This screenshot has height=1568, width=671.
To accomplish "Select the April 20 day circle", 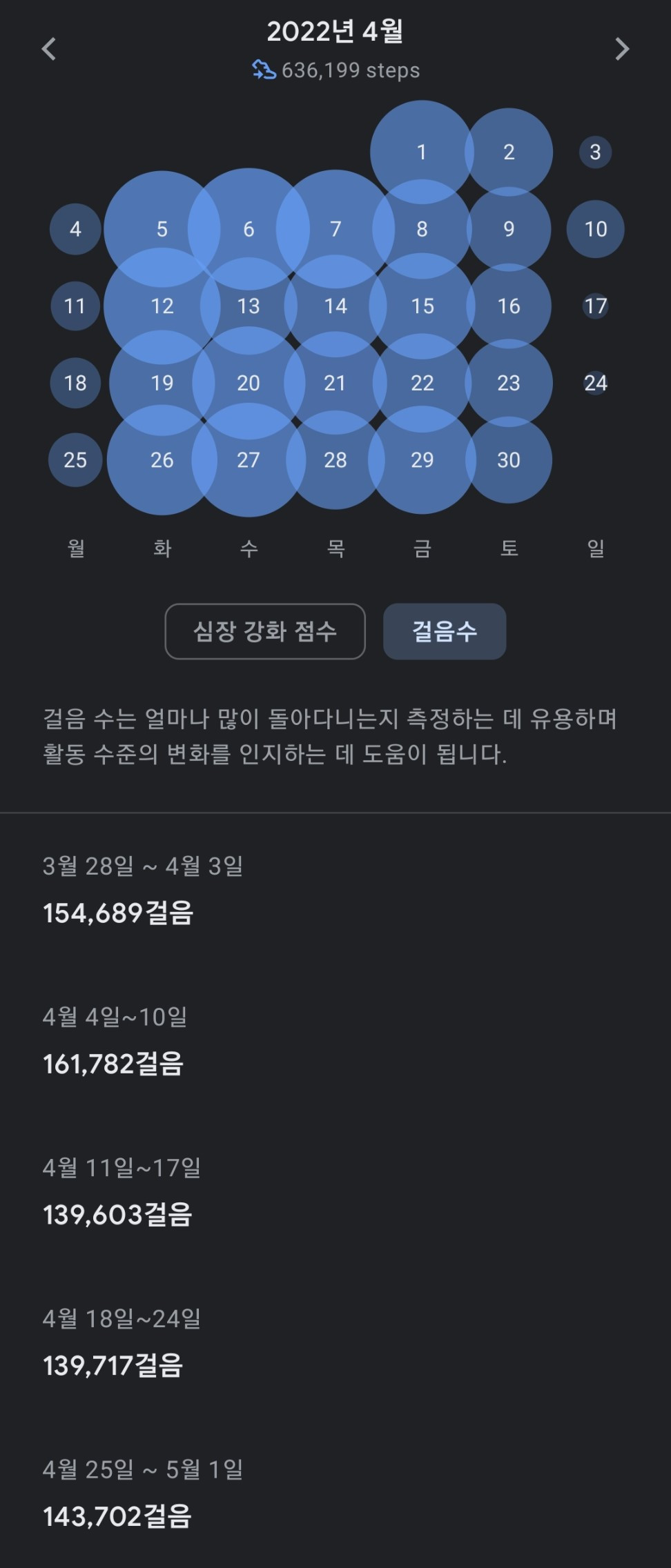I will tap(249, 383).
